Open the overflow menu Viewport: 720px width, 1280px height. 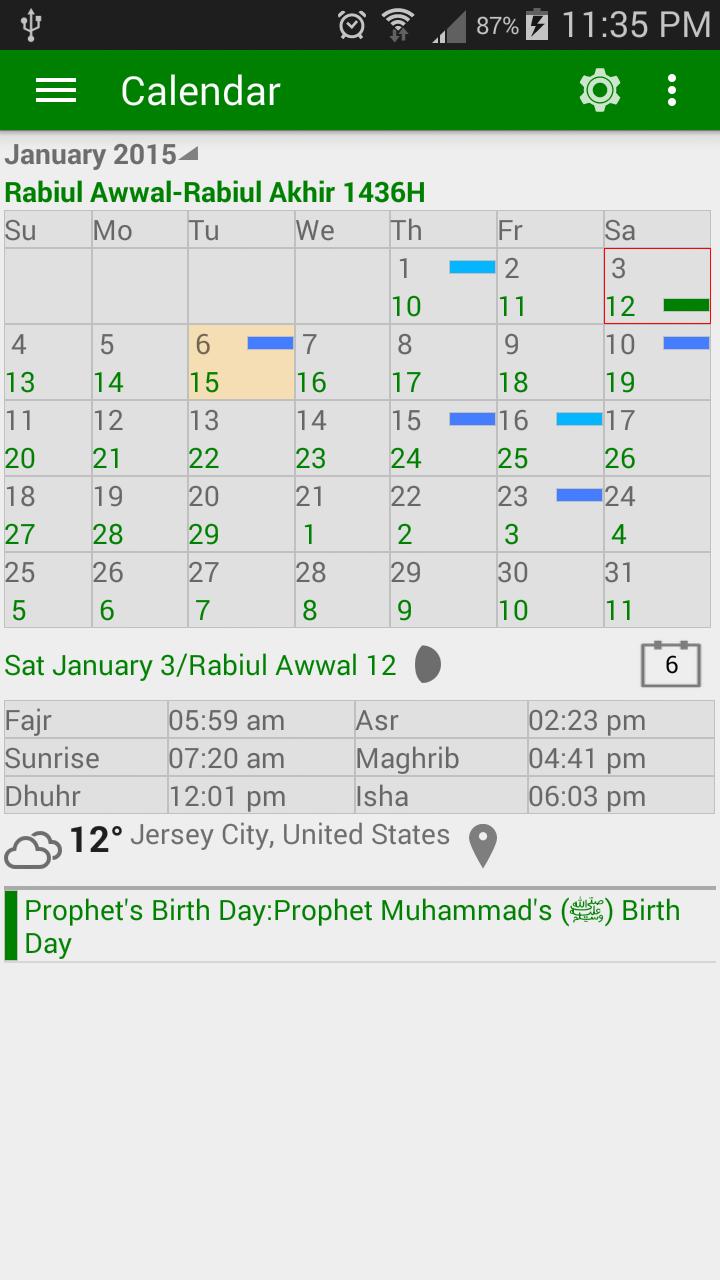pos(672,90)
